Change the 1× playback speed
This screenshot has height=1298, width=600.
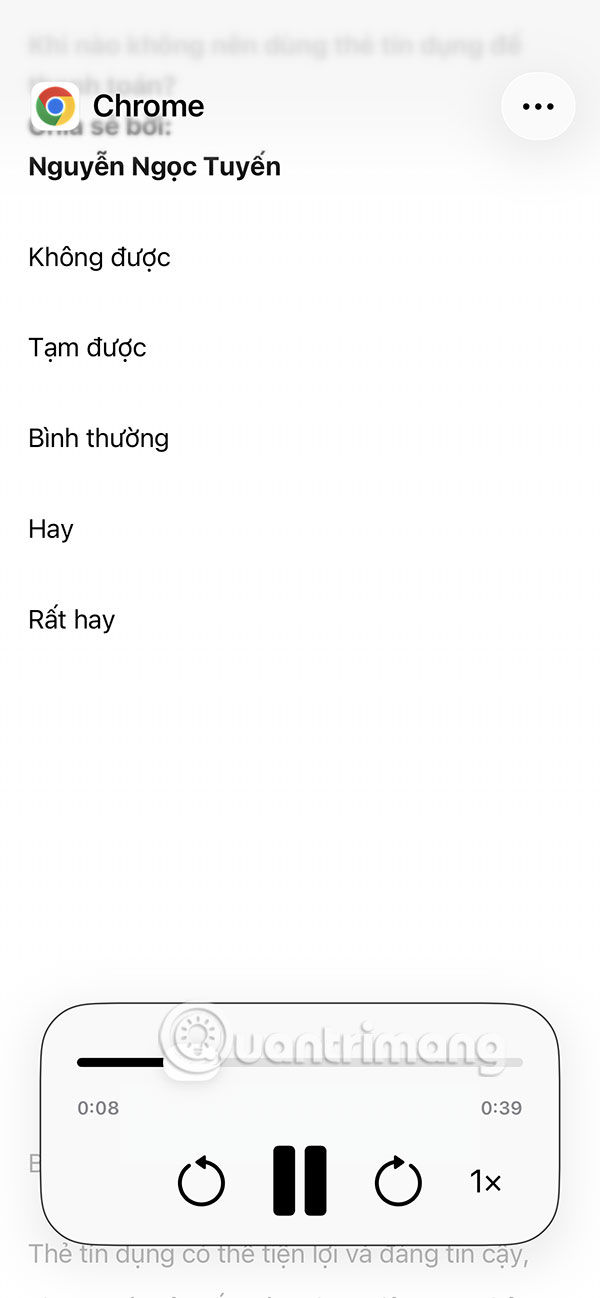tap(485, 1182)
